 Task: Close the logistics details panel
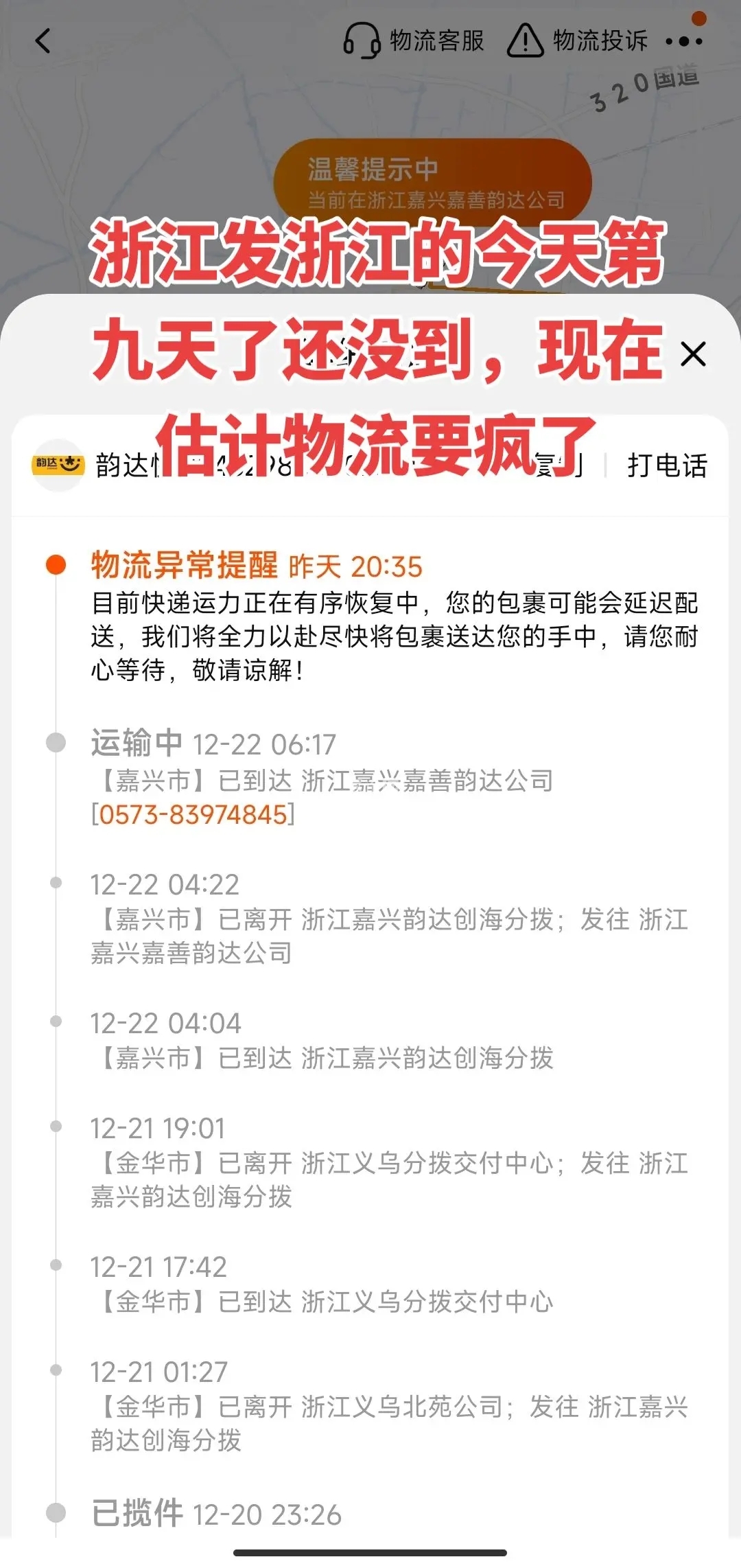[693, 355]
